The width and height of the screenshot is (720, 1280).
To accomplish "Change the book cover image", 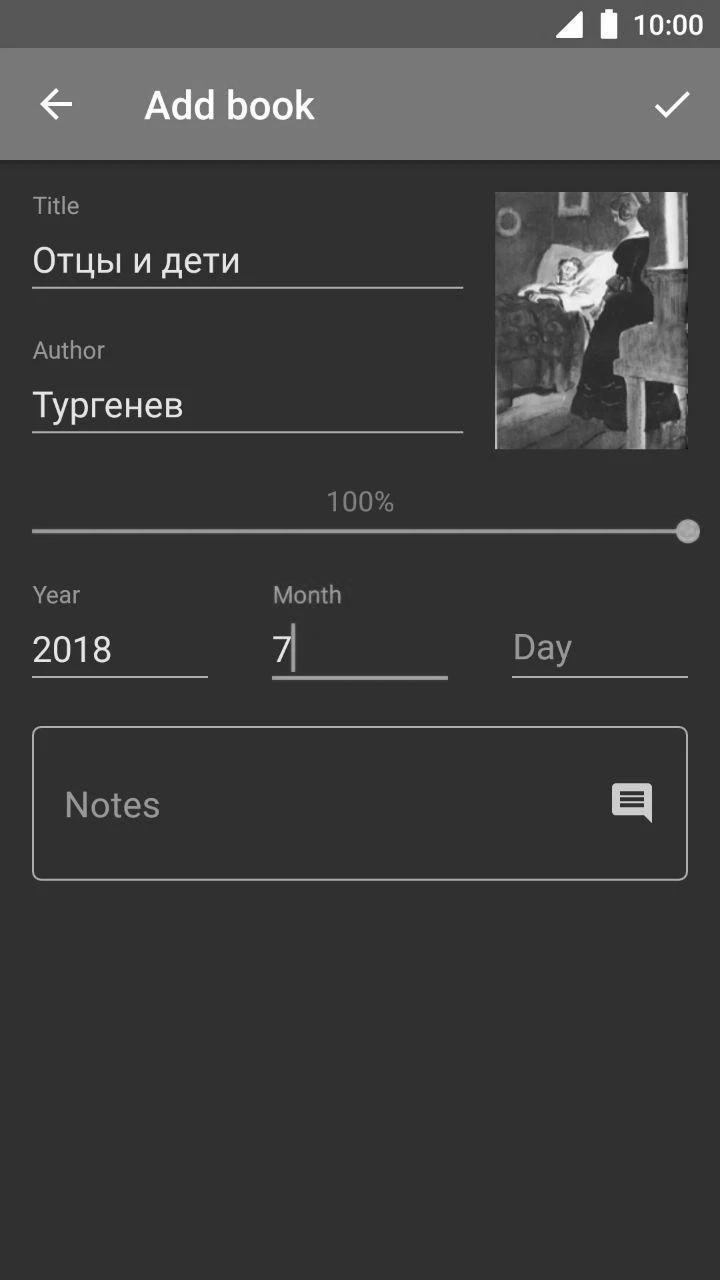I will 591,320.
